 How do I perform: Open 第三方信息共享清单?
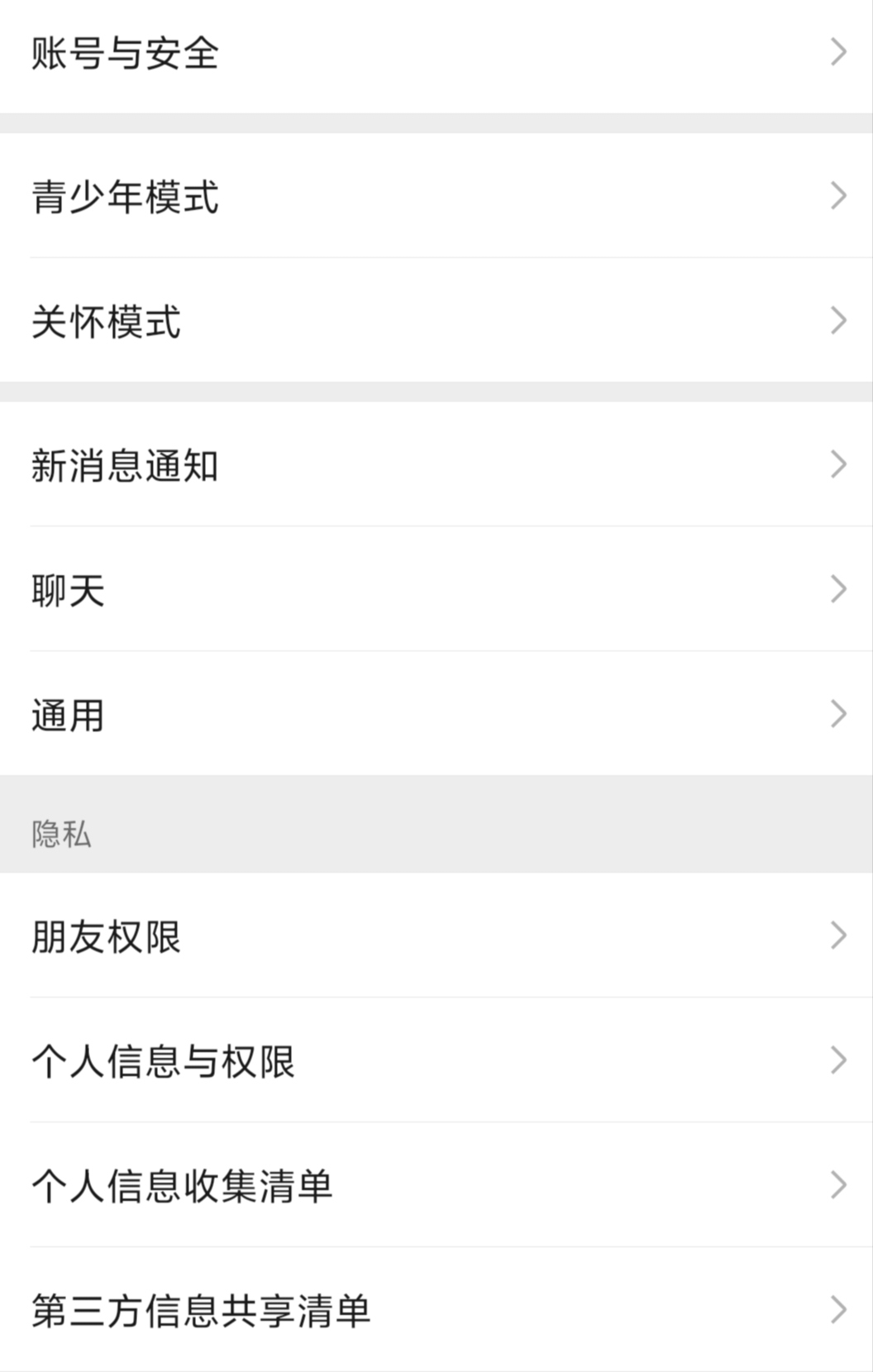(436, 1310)
